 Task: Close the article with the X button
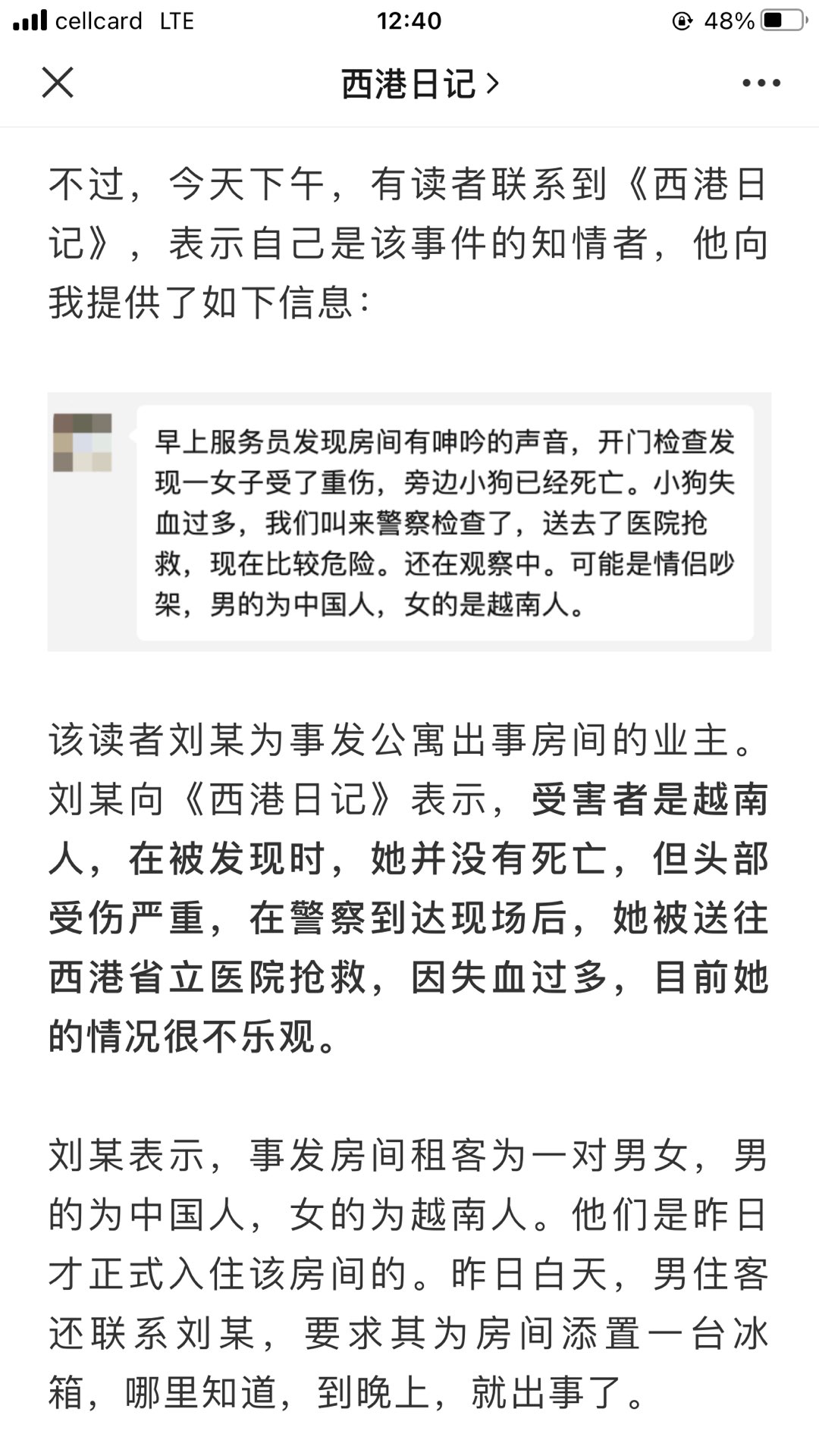(x=58, y=83)
